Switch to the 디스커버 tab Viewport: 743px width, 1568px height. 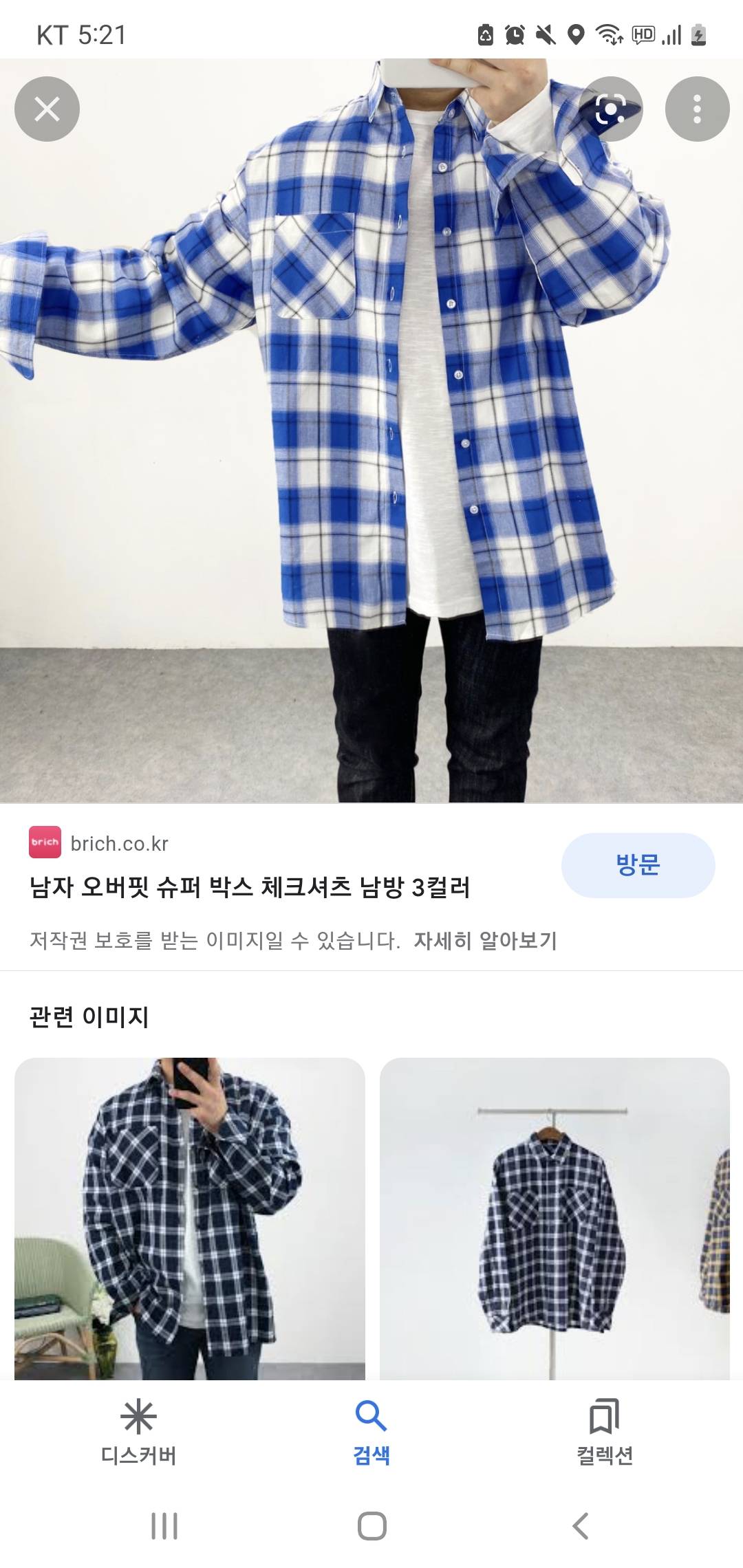[x=138, y=1433]
